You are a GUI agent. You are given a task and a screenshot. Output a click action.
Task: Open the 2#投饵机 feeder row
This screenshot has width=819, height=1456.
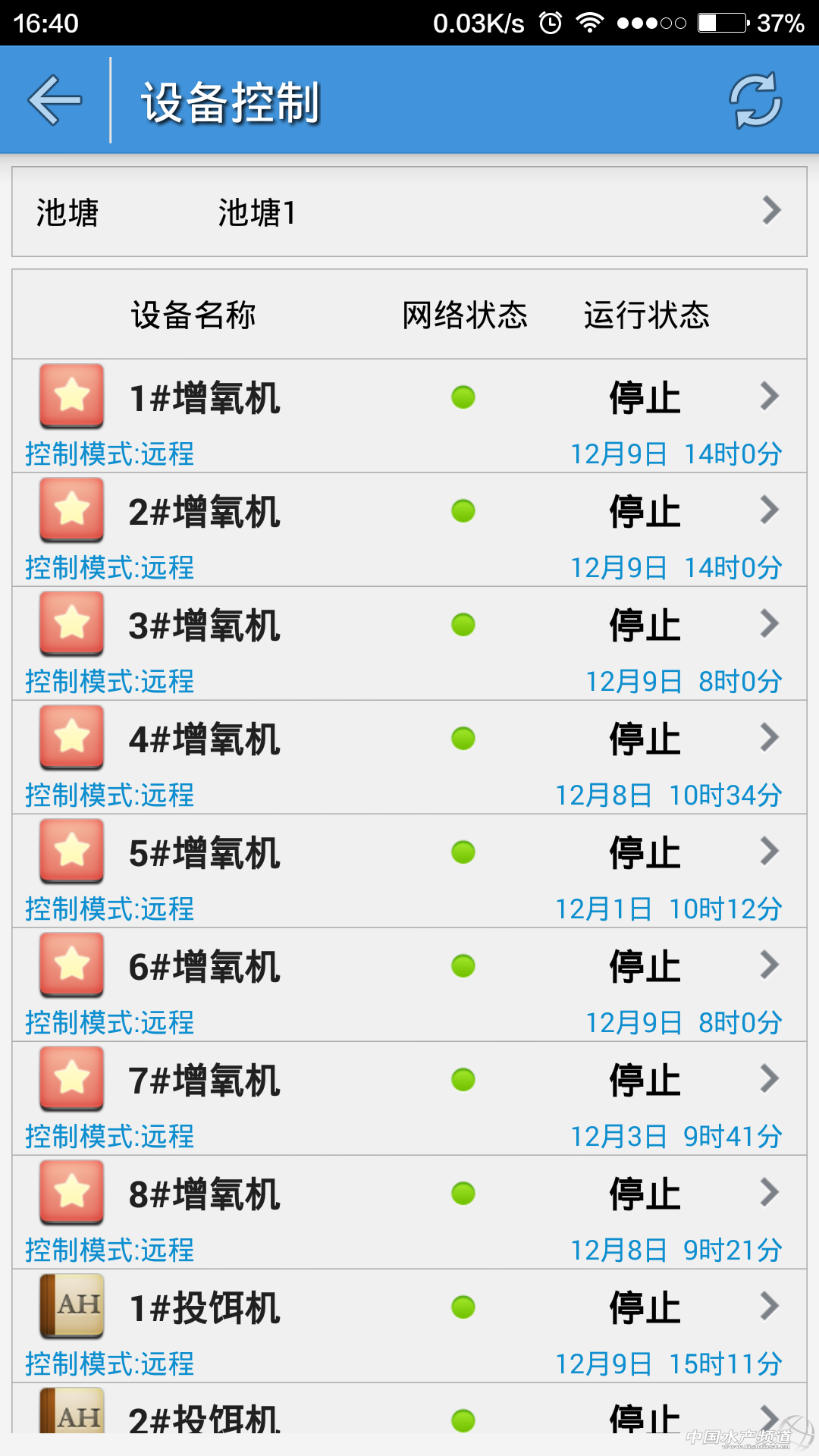(409, 1417)
